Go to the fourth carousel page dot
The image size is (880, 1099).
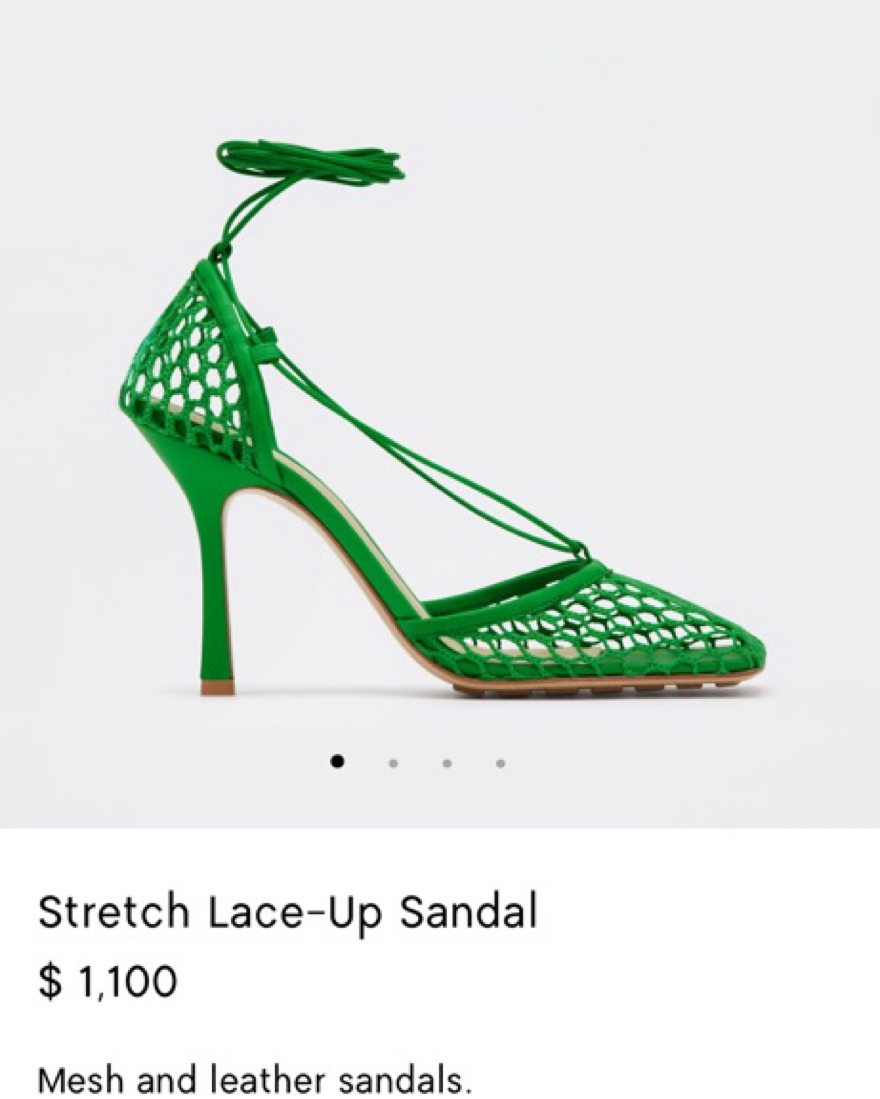click(x=500, y=763)
